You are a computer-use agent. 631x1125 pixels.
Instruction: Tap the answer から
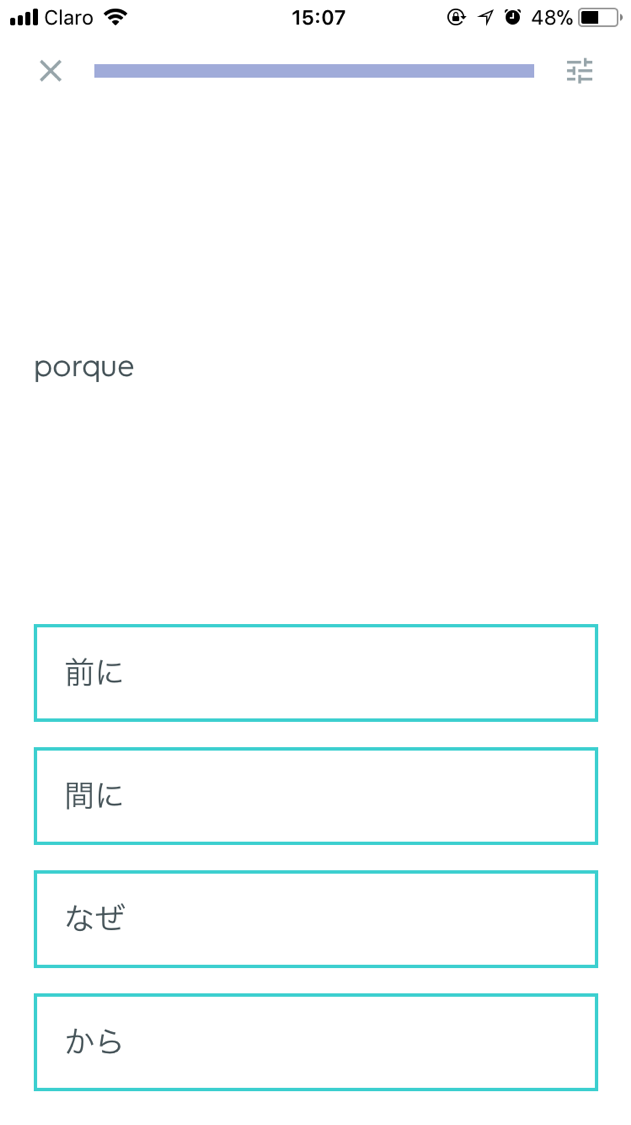click(316, 1042)
